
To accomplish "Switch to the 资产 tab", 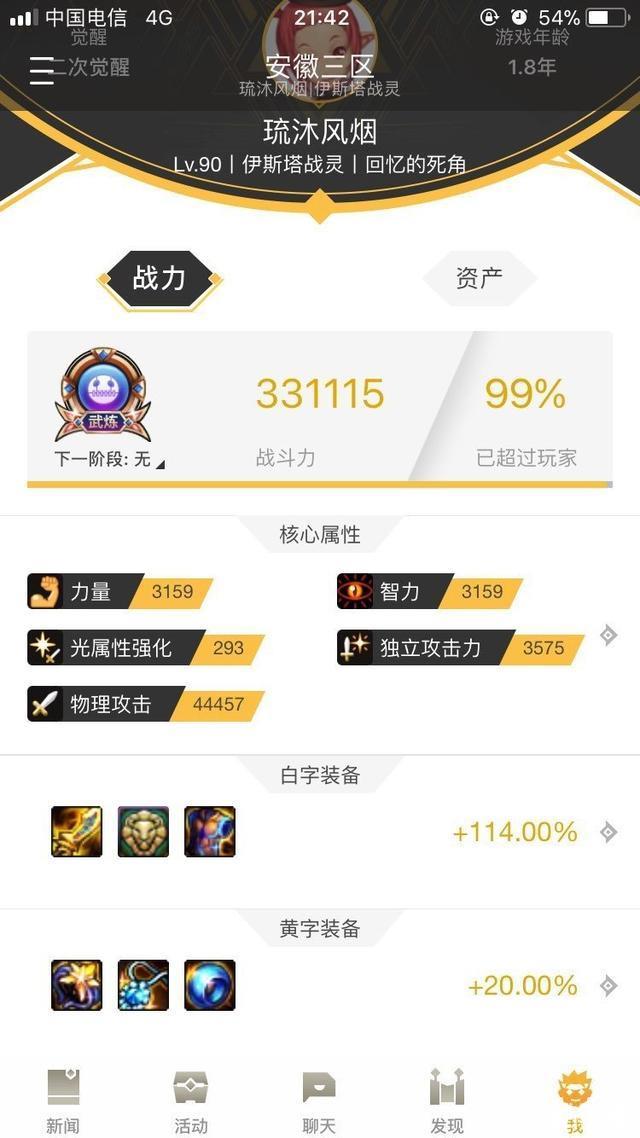I will 479,278.
